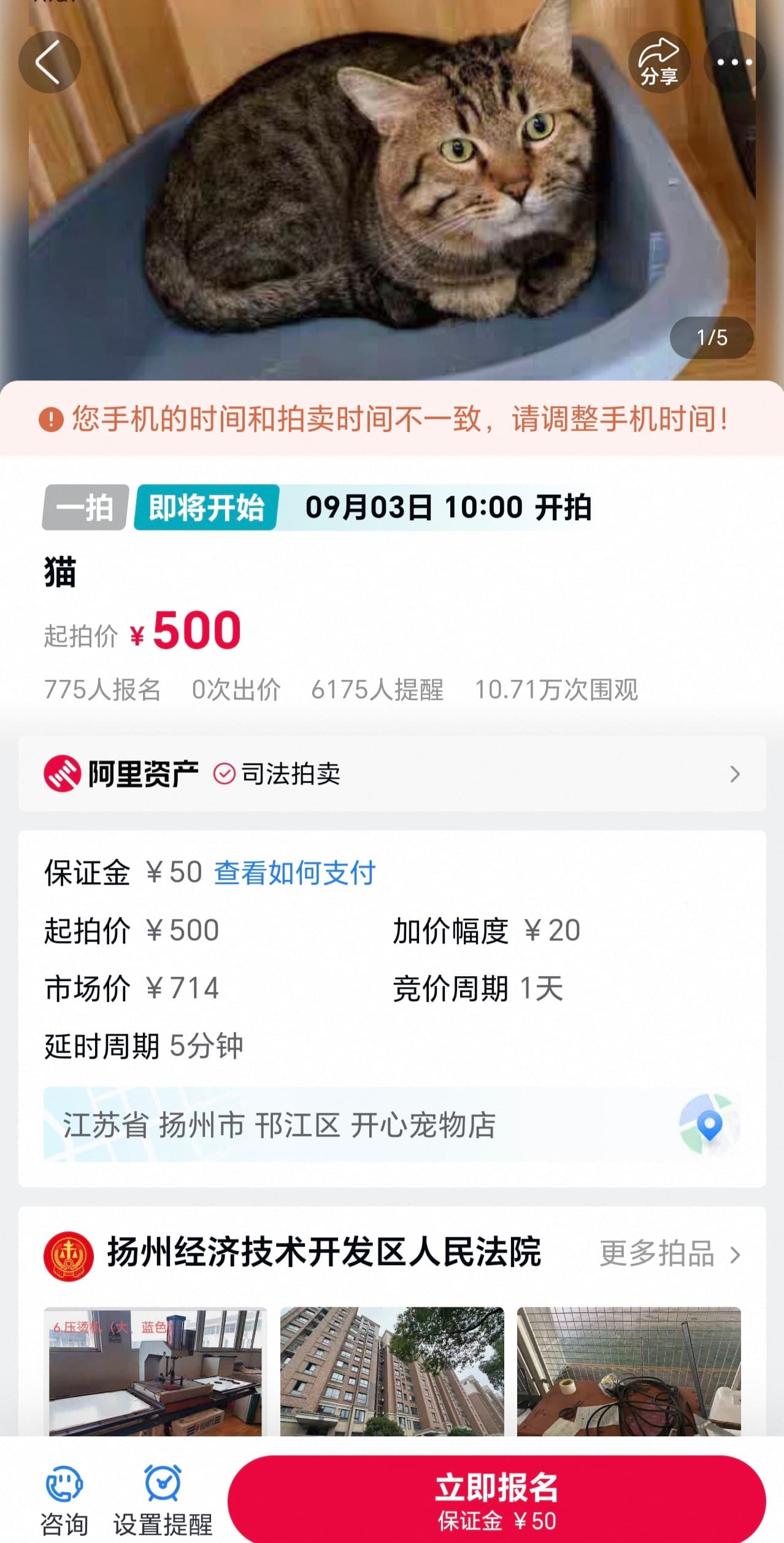Open the apartment building auction thumbnail
784x1543 pixels.
pyautogui.click(x=392, y=1372)
